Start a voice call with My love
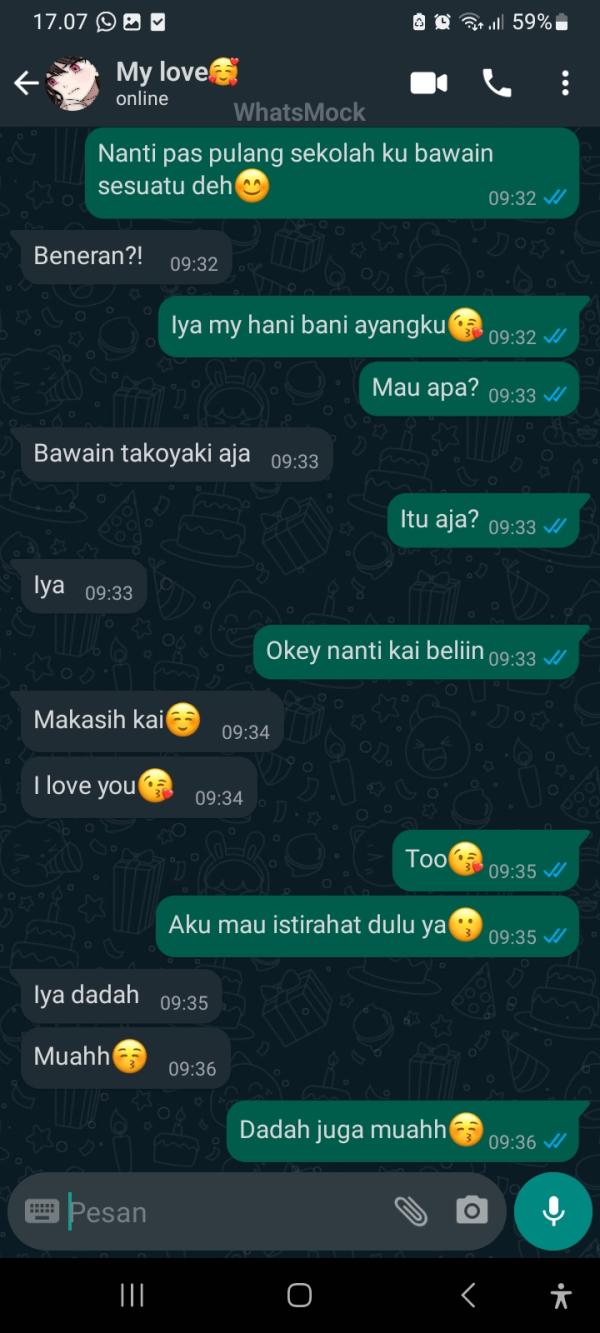The image size is (600, 1333). [x=497, y=83]
